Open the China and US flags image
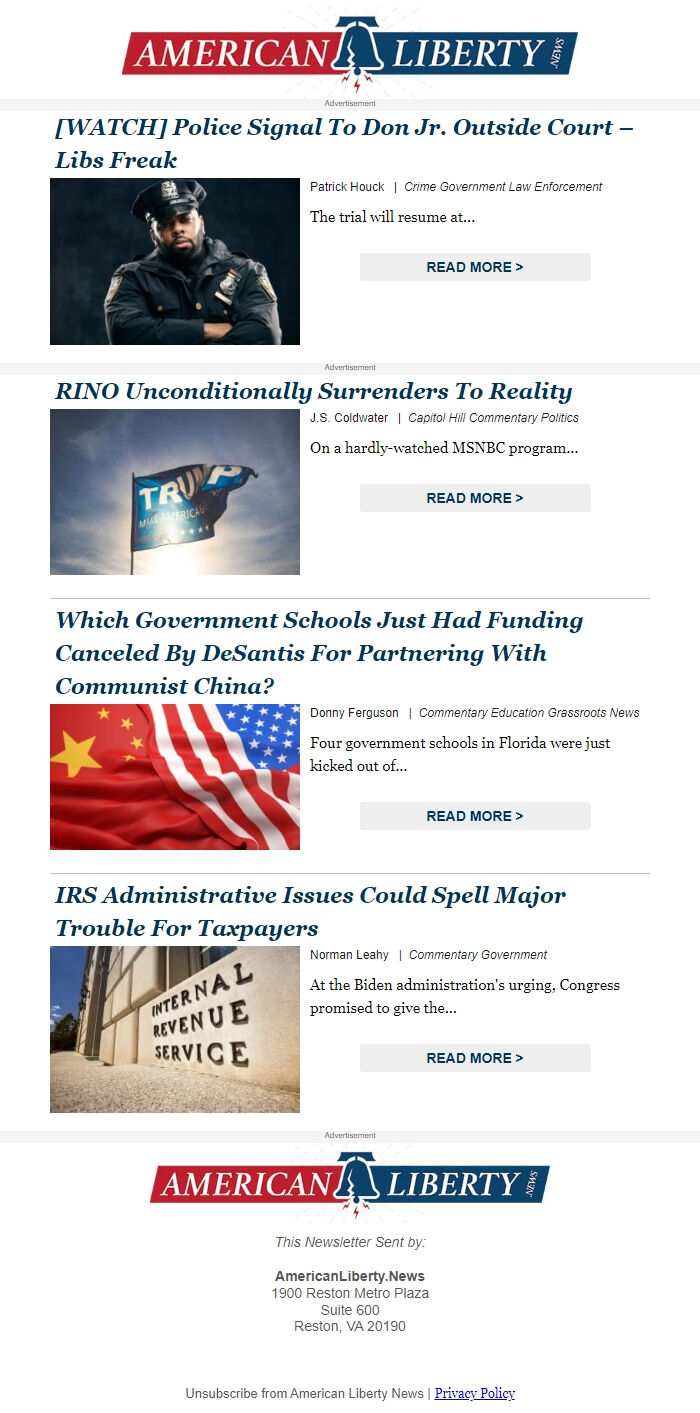The height and width of the screenshot is (1413, 700). (175, 777)
